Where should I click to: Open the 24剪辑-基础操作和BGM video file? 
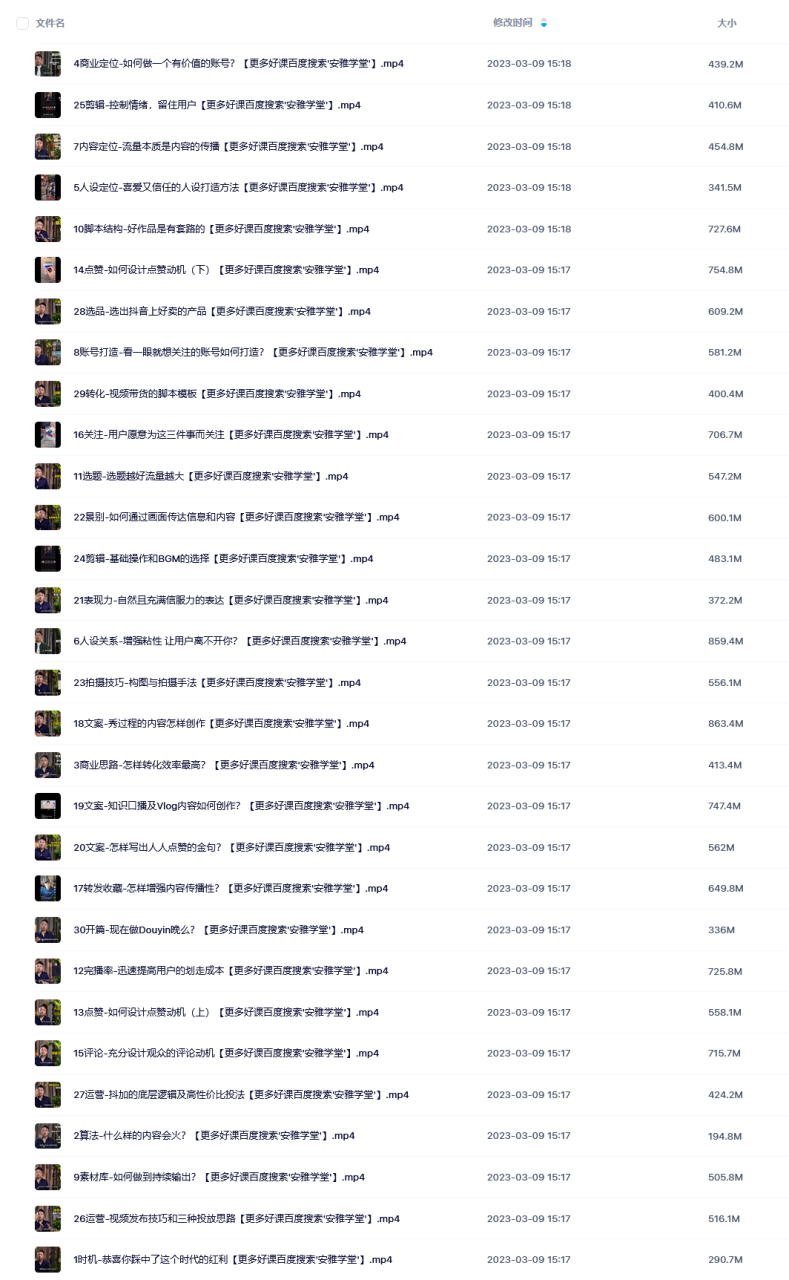(223, 559)
